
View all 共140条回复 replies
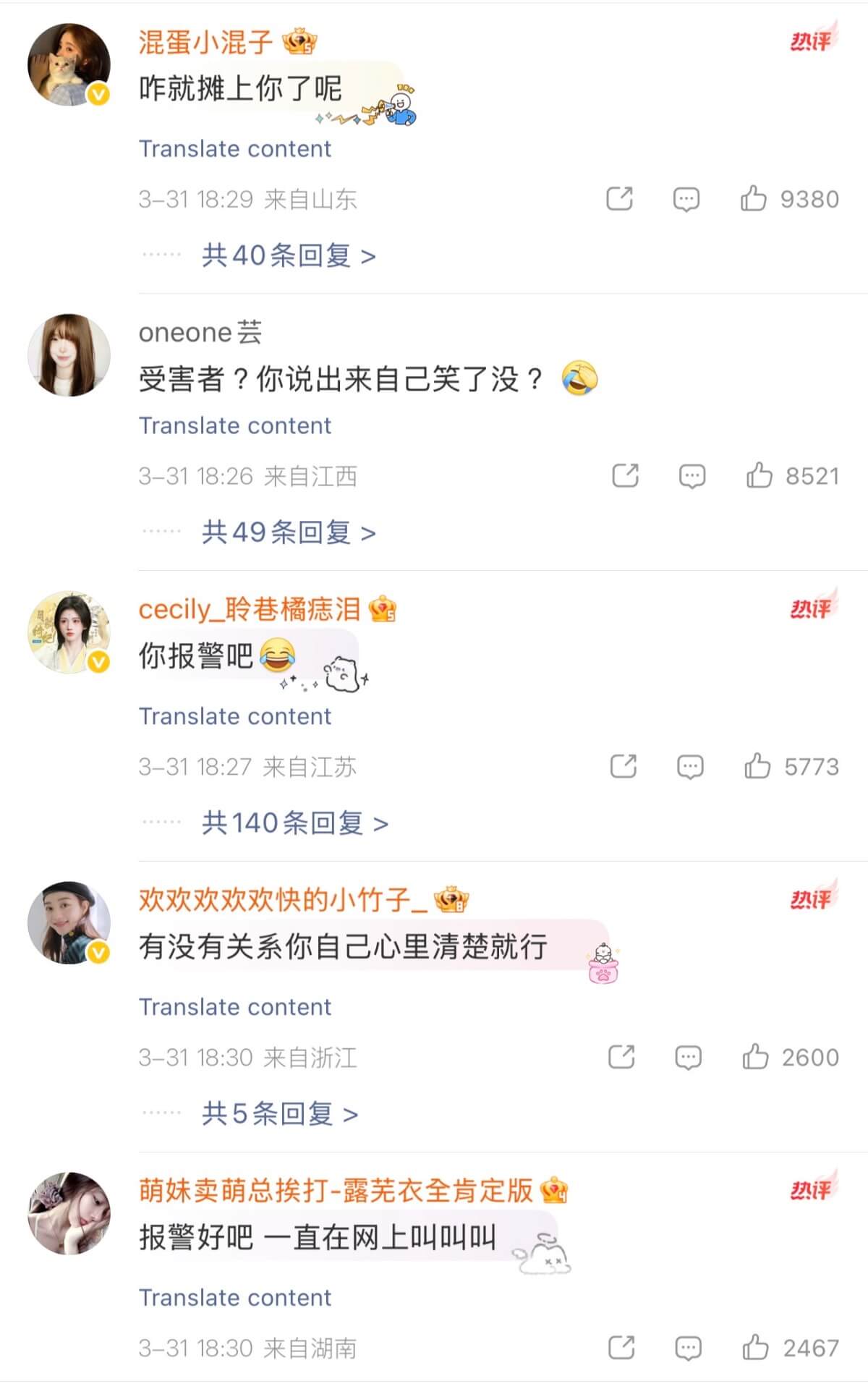click(x=294, y=823)
